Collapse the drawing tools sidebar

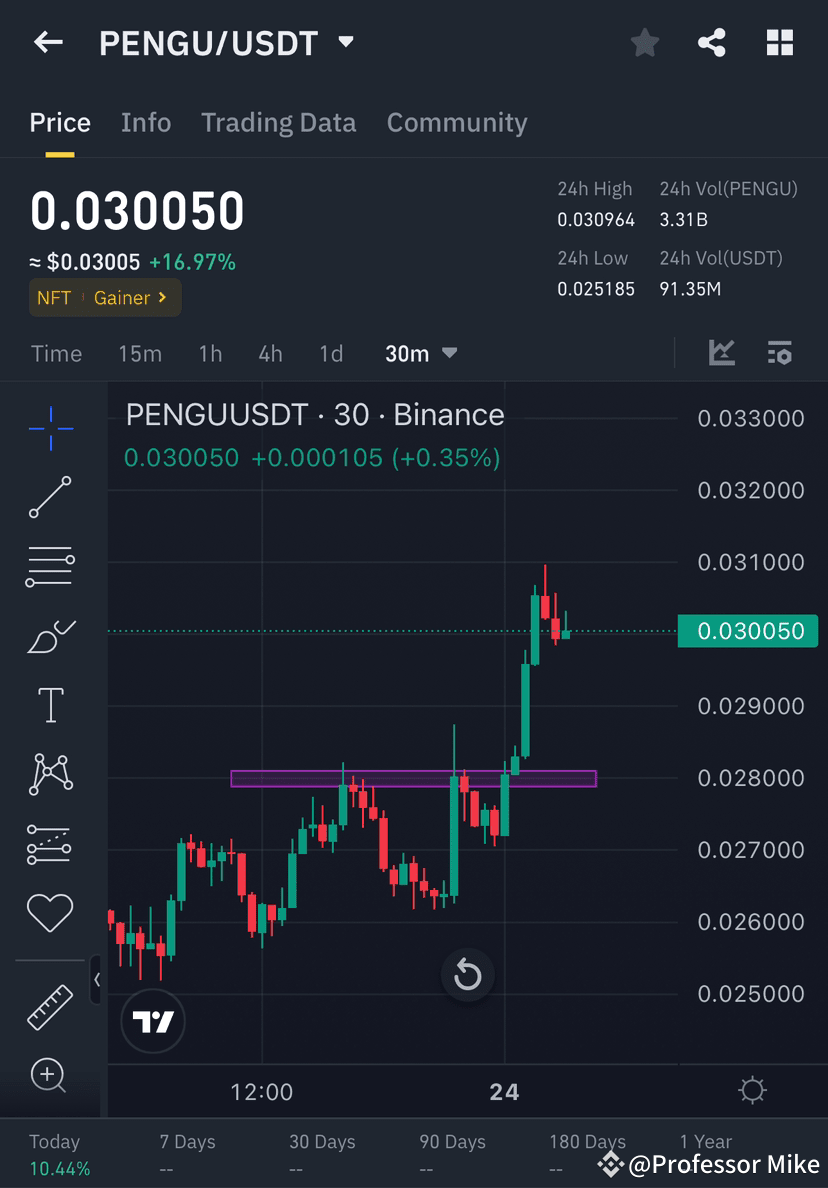(x=96, y=981)
